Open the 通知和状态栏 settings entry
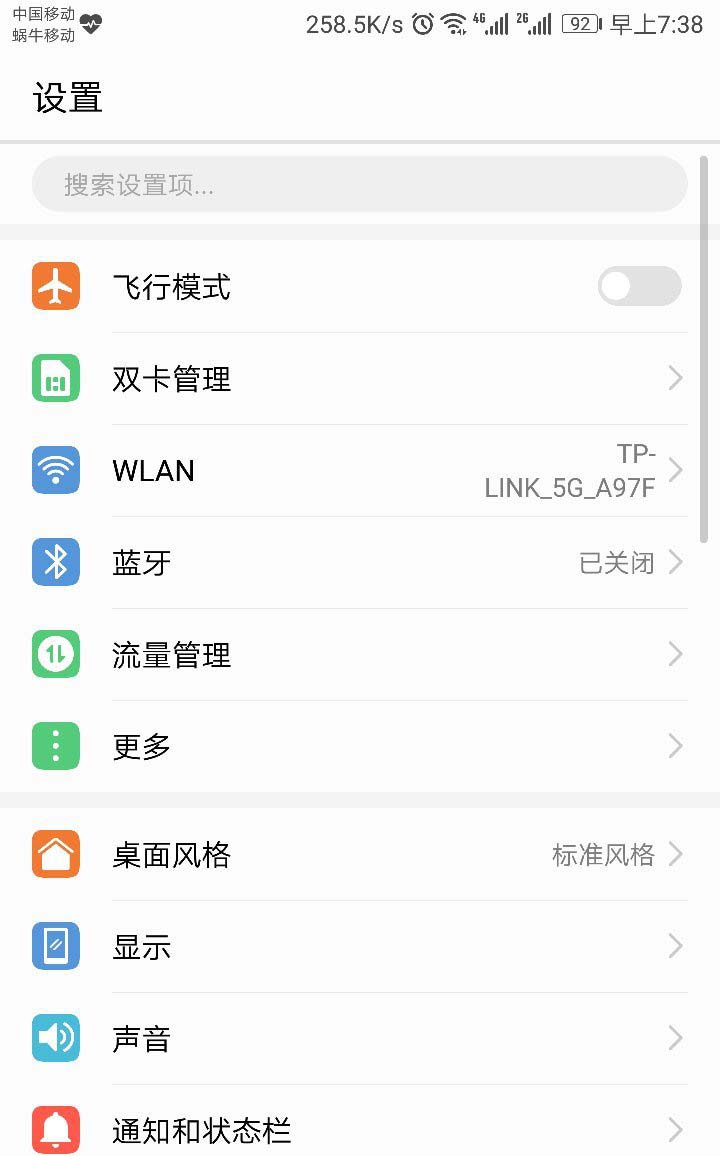 360,1130
